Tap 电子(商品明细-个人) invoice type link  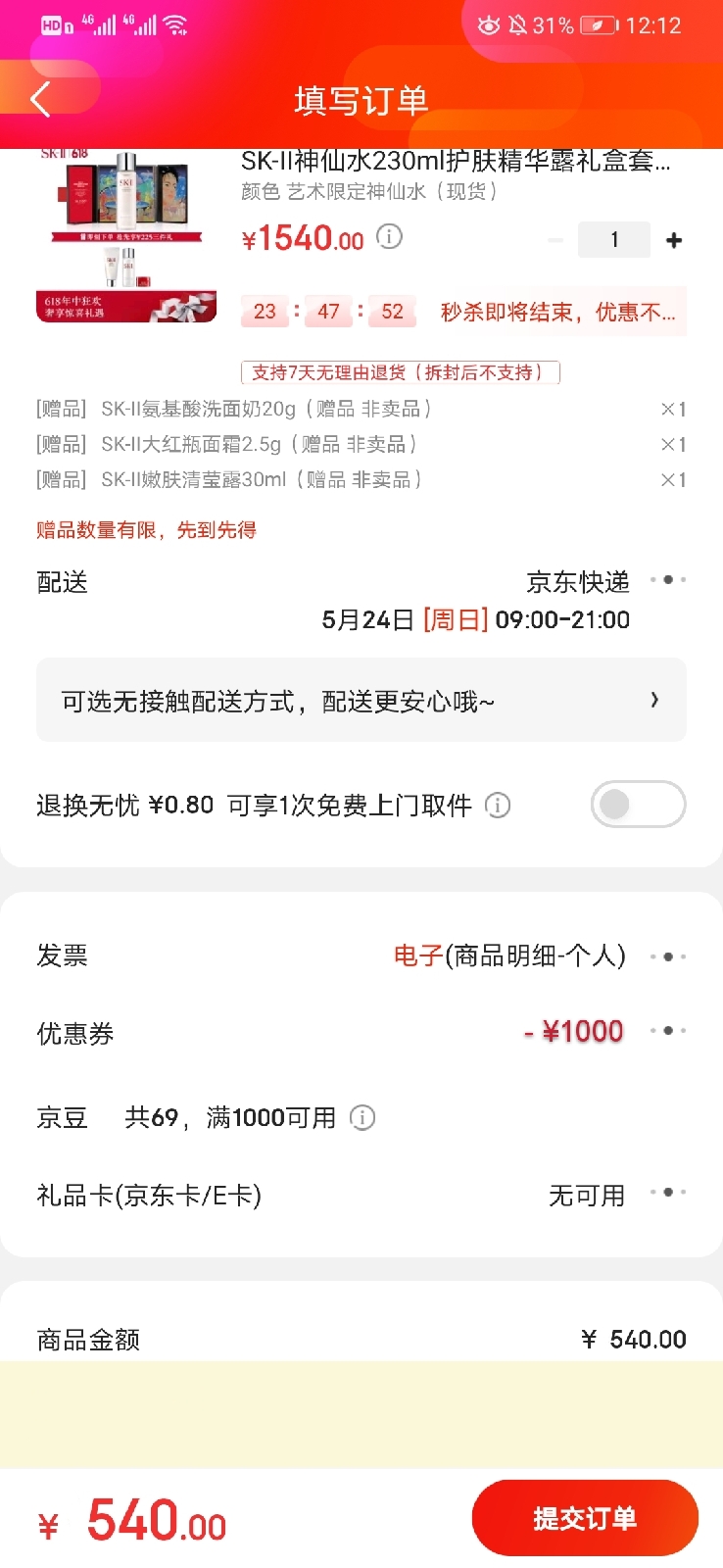(x=509, y=955)
